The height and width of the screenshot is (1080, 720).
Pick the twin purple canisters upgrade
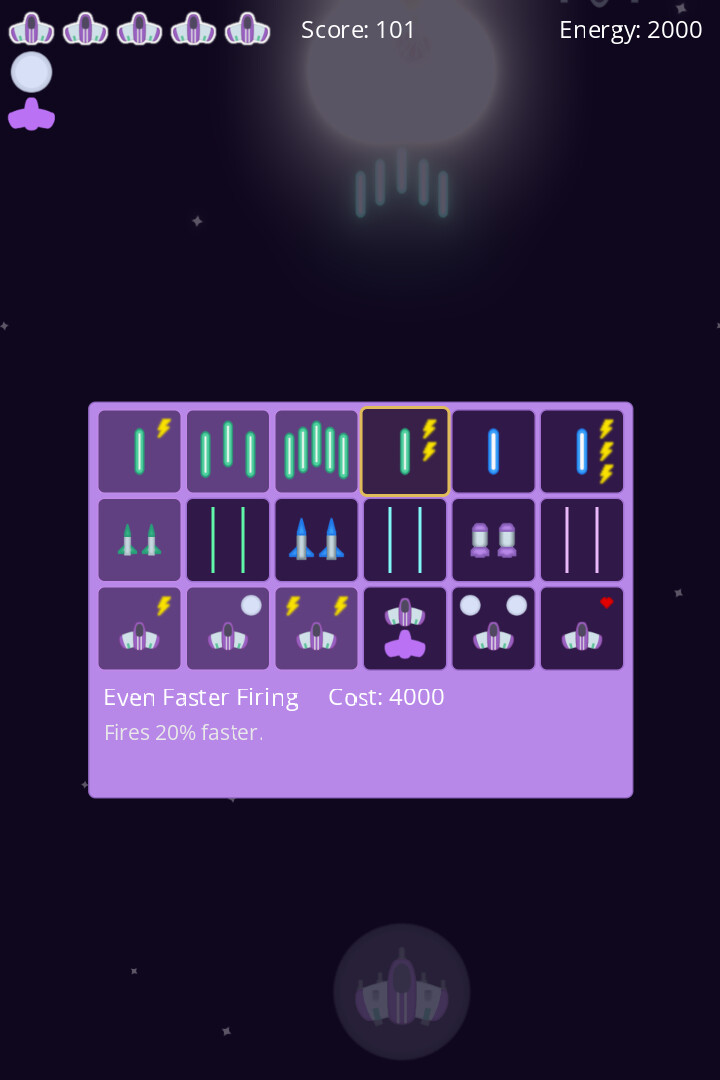(493, 540)
